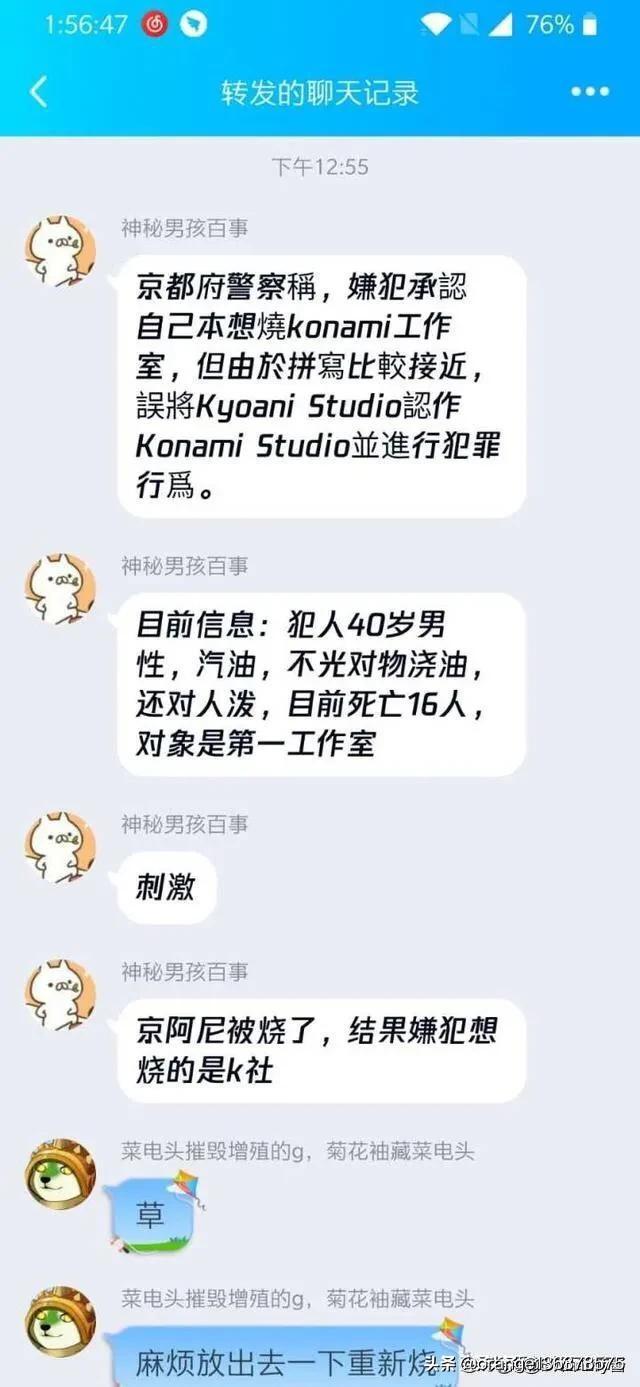This screenshot has width=640, height=1387.
Task: Go back from the forwarded chat record
Action: [x=38, y=92]
